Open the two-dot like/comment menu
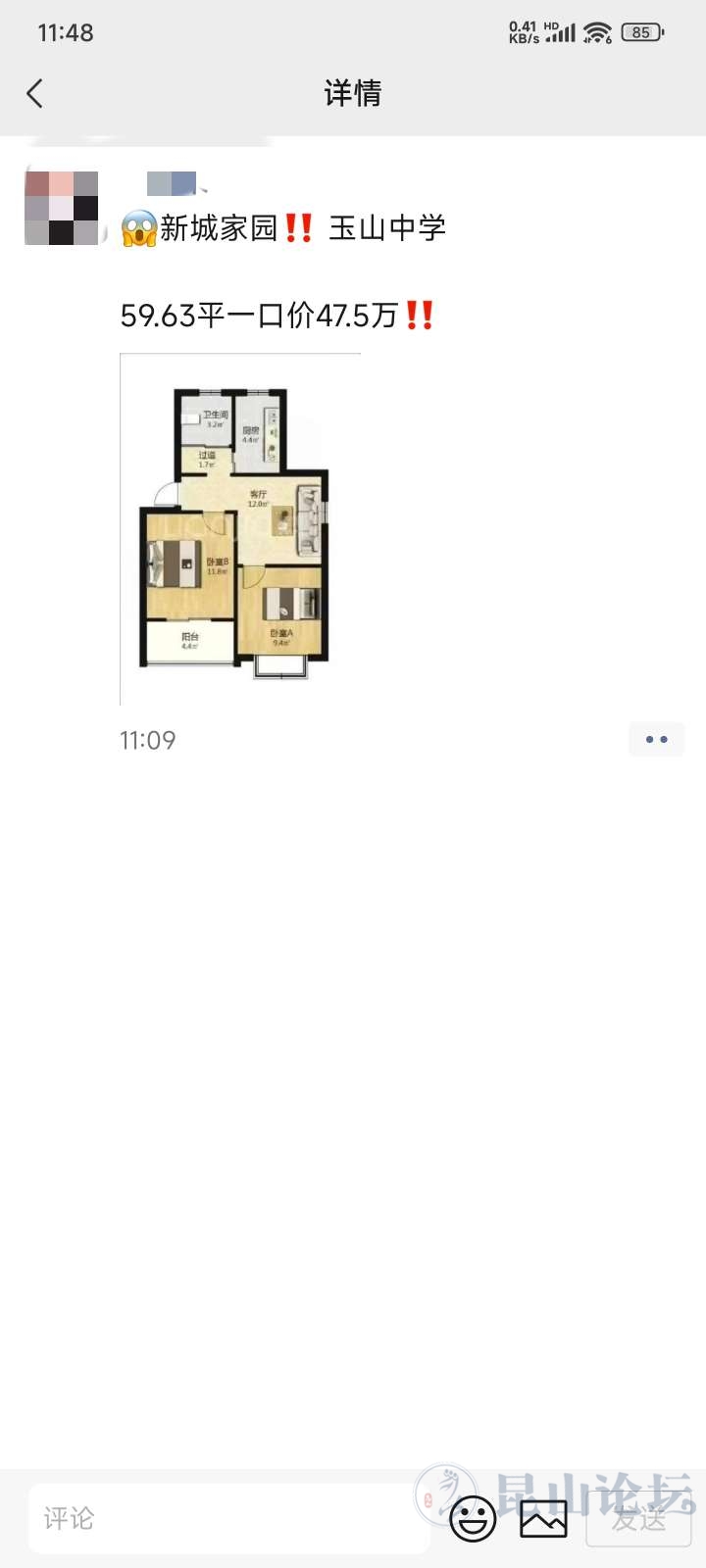 click(656, 740)
